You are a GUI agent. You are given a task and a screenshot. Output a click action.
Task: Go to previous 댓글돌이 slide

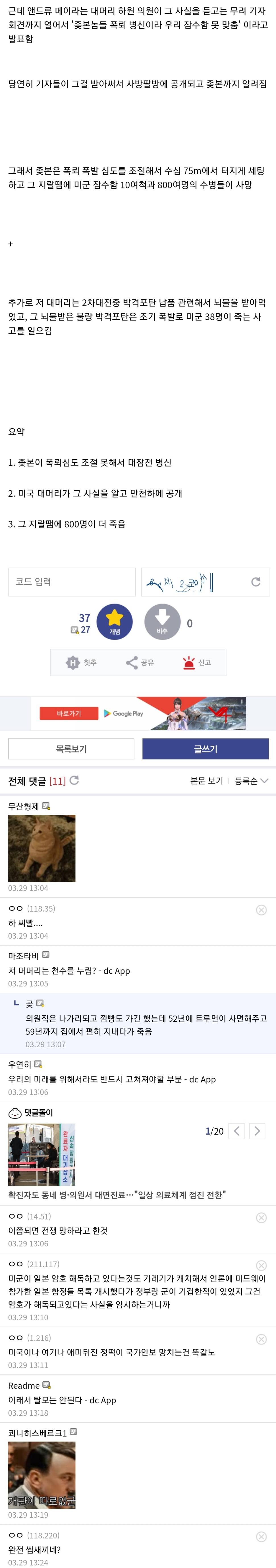237,1131
